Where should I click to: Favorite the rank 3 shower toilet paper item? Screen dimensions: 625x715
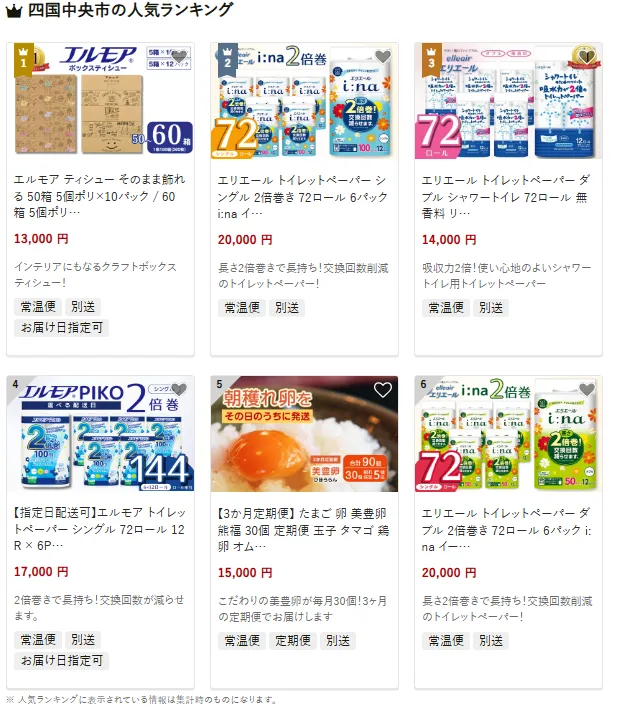586,57
